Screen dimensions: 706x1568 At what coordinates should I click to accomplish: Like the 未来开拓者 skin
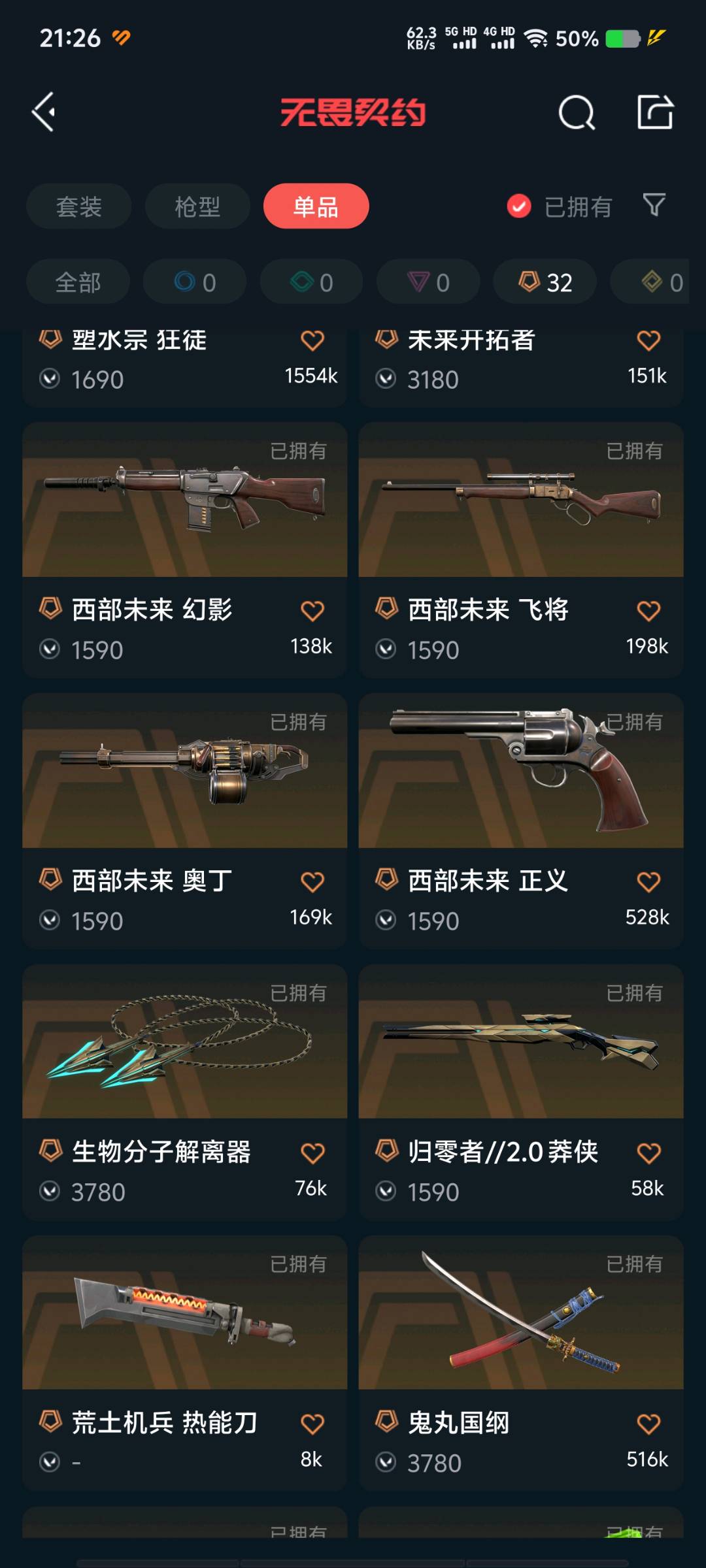tap(648, 340)
